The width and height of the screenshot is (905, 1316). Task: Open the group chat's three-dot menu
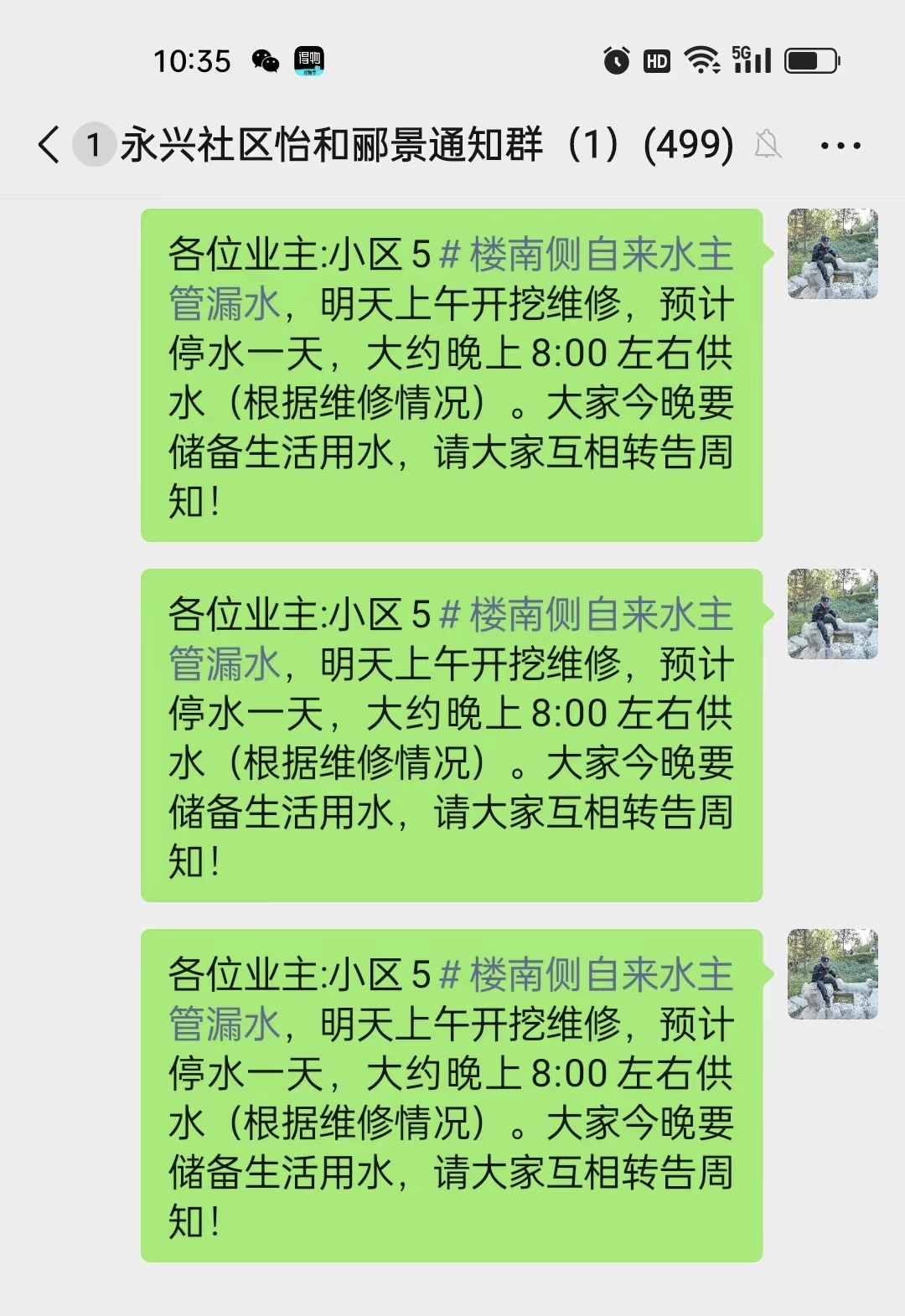840,146
